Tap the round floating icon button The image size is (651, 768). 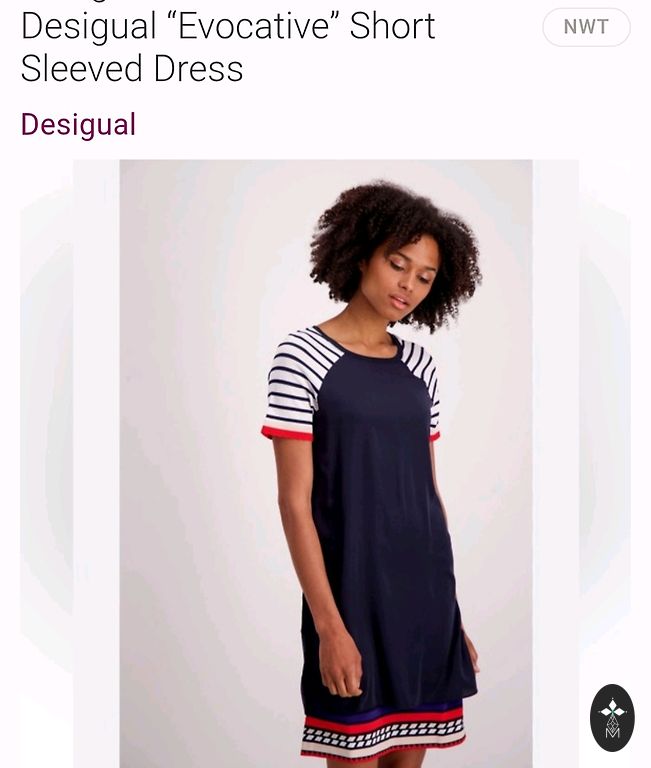[x=612, y=717]
